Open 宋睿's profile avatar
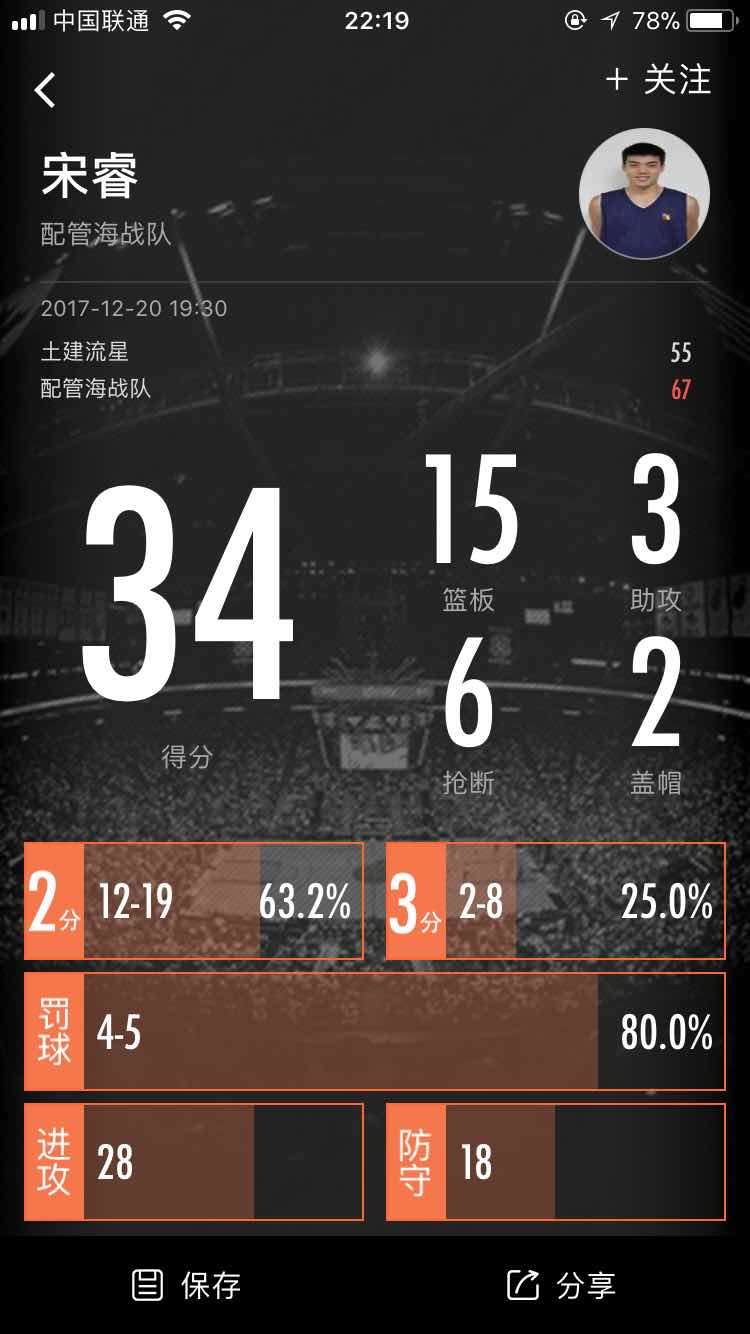This screenshot has width=750, height=1334. click(644, 193)
